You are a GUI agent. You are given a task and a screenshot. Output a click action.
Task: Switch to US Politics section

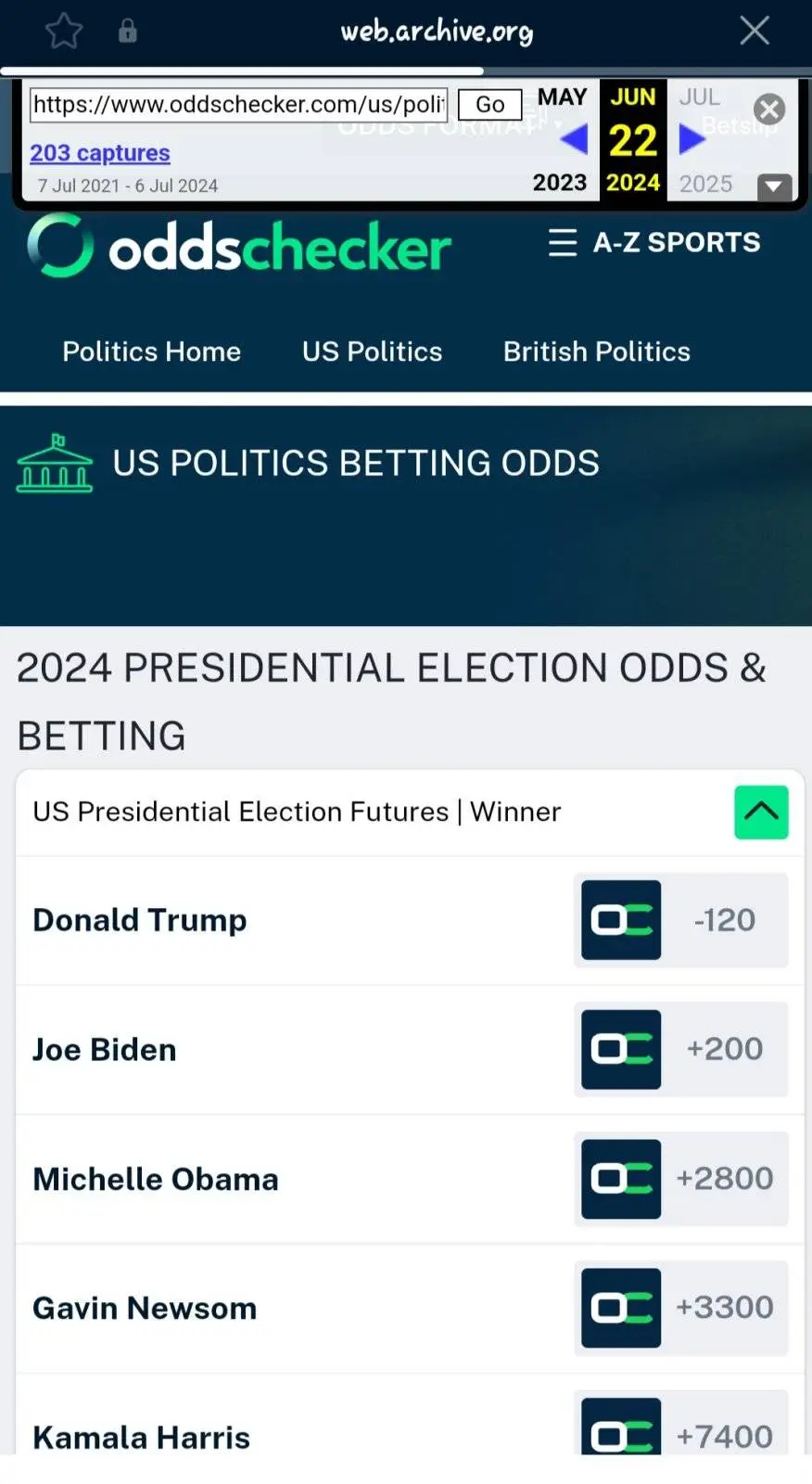tap(372, 352)
